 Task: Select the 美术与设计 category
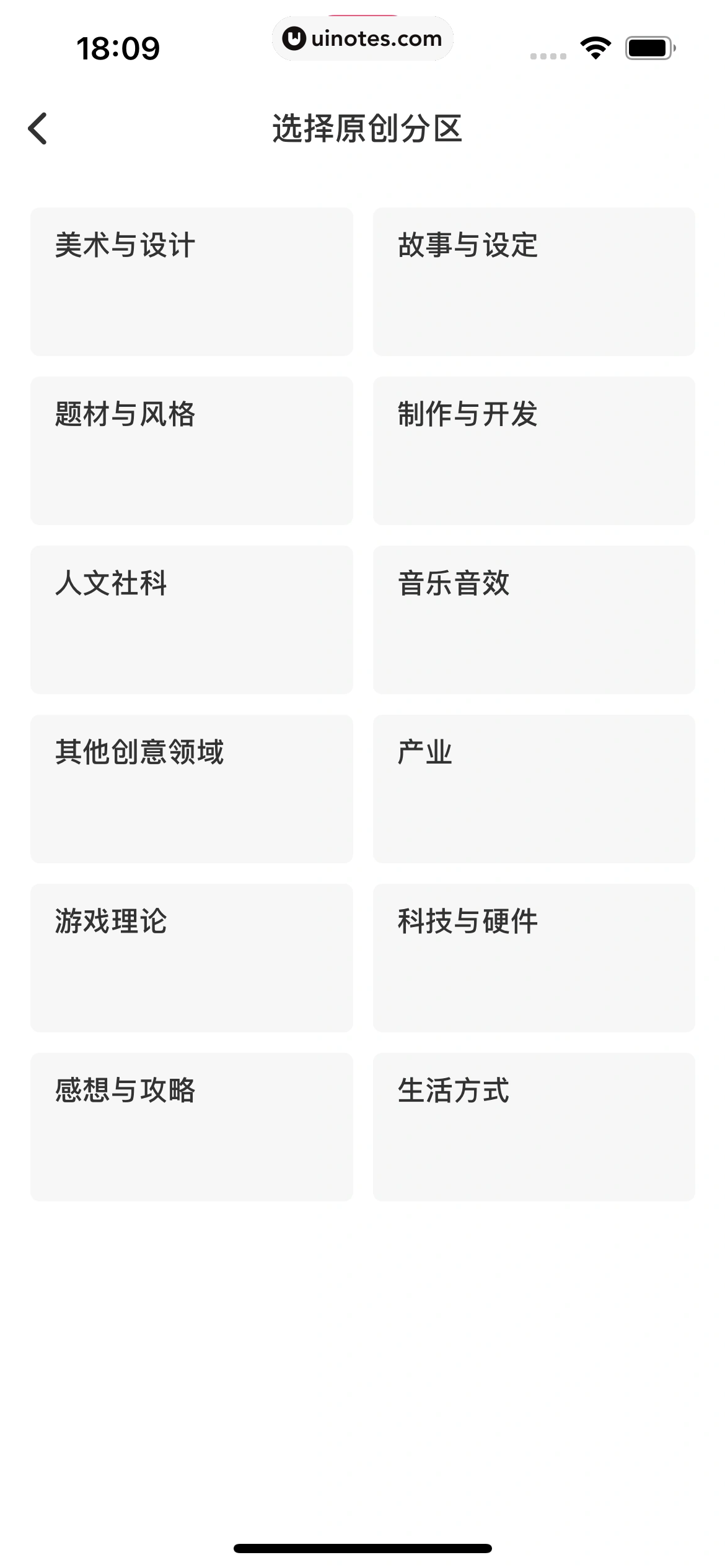191,279
